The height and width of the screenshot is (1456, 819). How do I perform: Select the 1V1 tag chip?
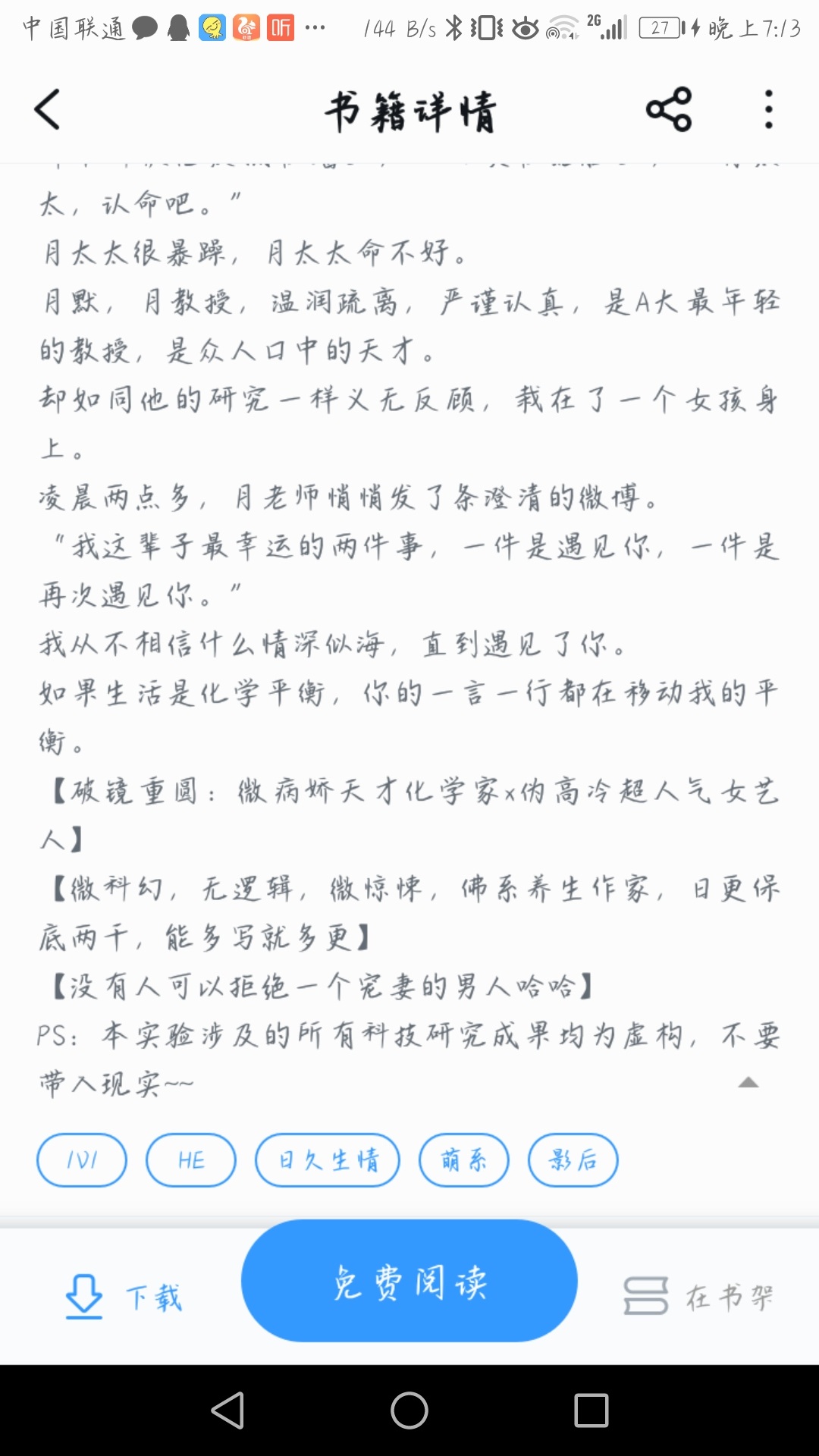pyautogui.click(x=82, y=1159)
